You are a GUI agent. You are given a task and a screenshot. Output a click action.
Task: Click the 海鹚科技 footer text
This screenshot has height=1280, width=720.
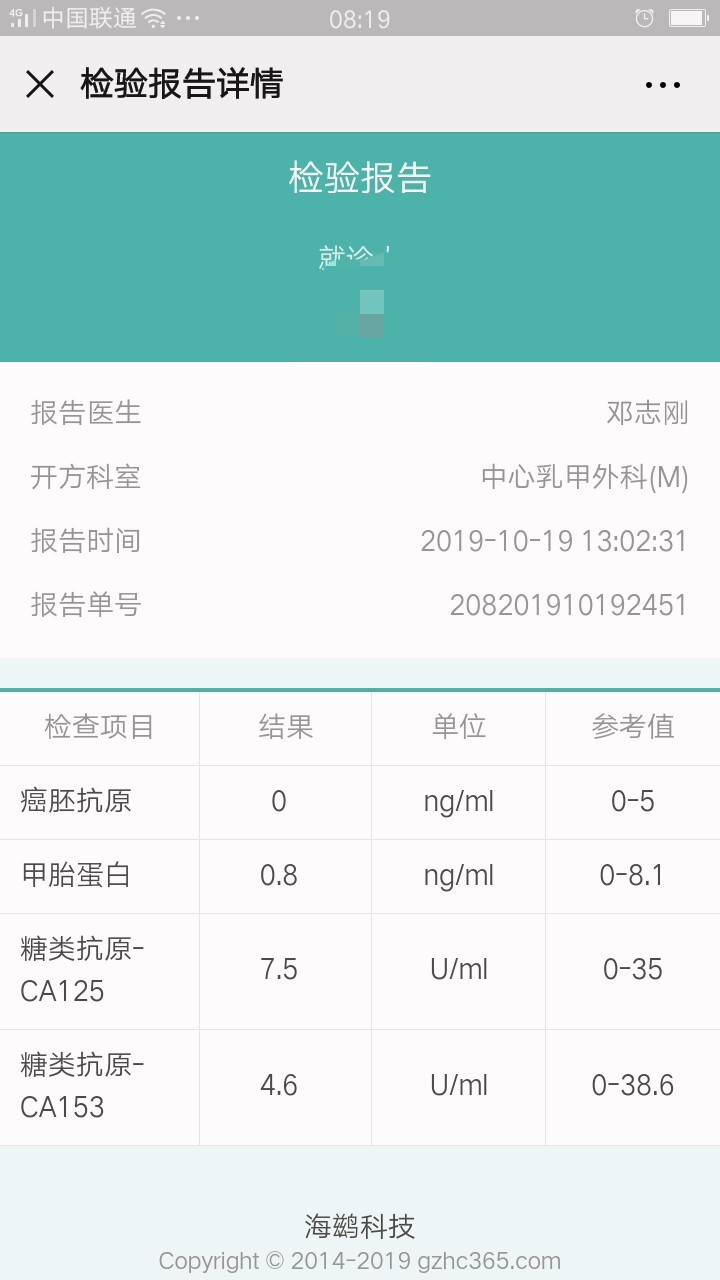[x=359, y=1225]
